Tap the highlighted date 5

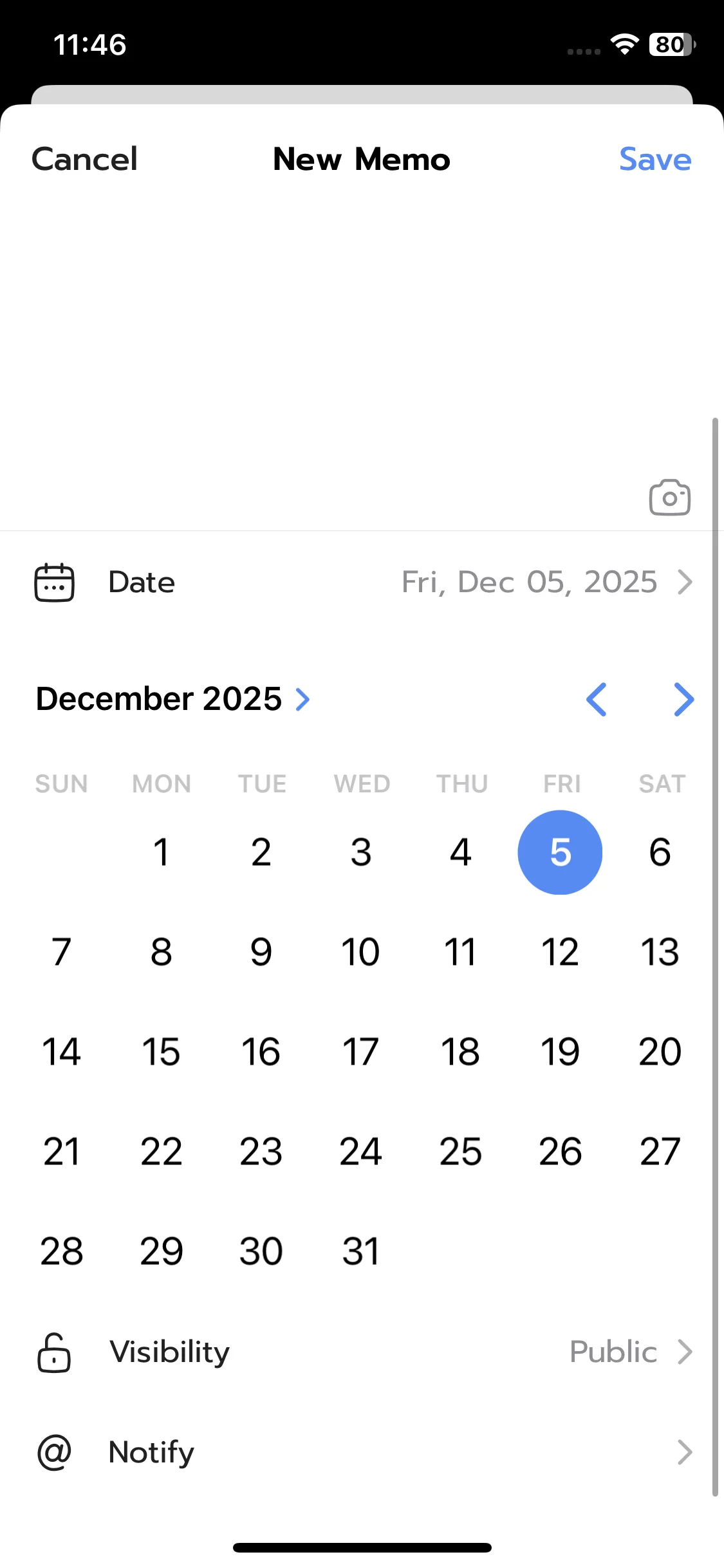click(560, 852)
